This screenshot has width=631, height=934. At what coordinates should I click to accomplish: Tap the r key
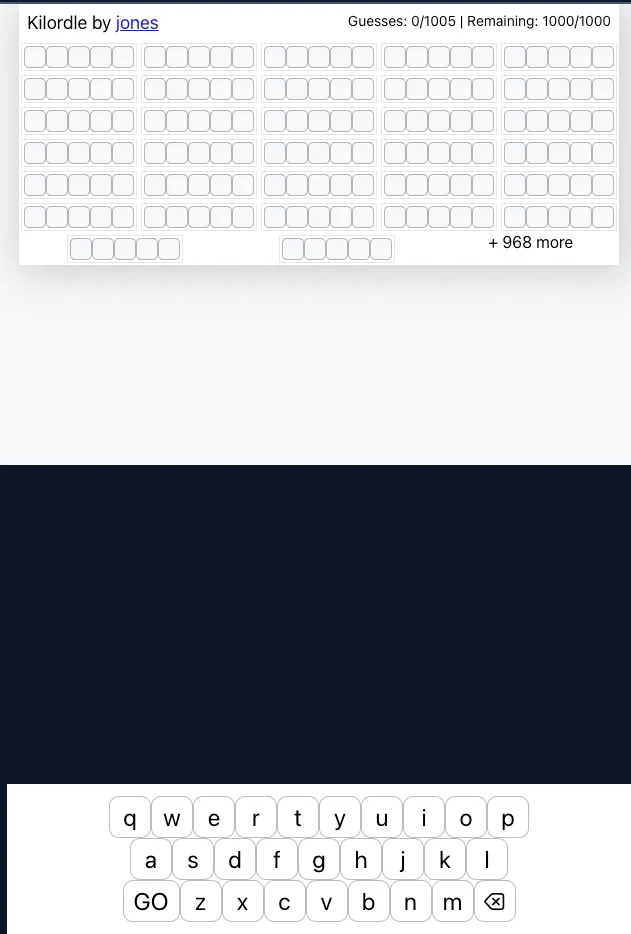tap(256, 818)
